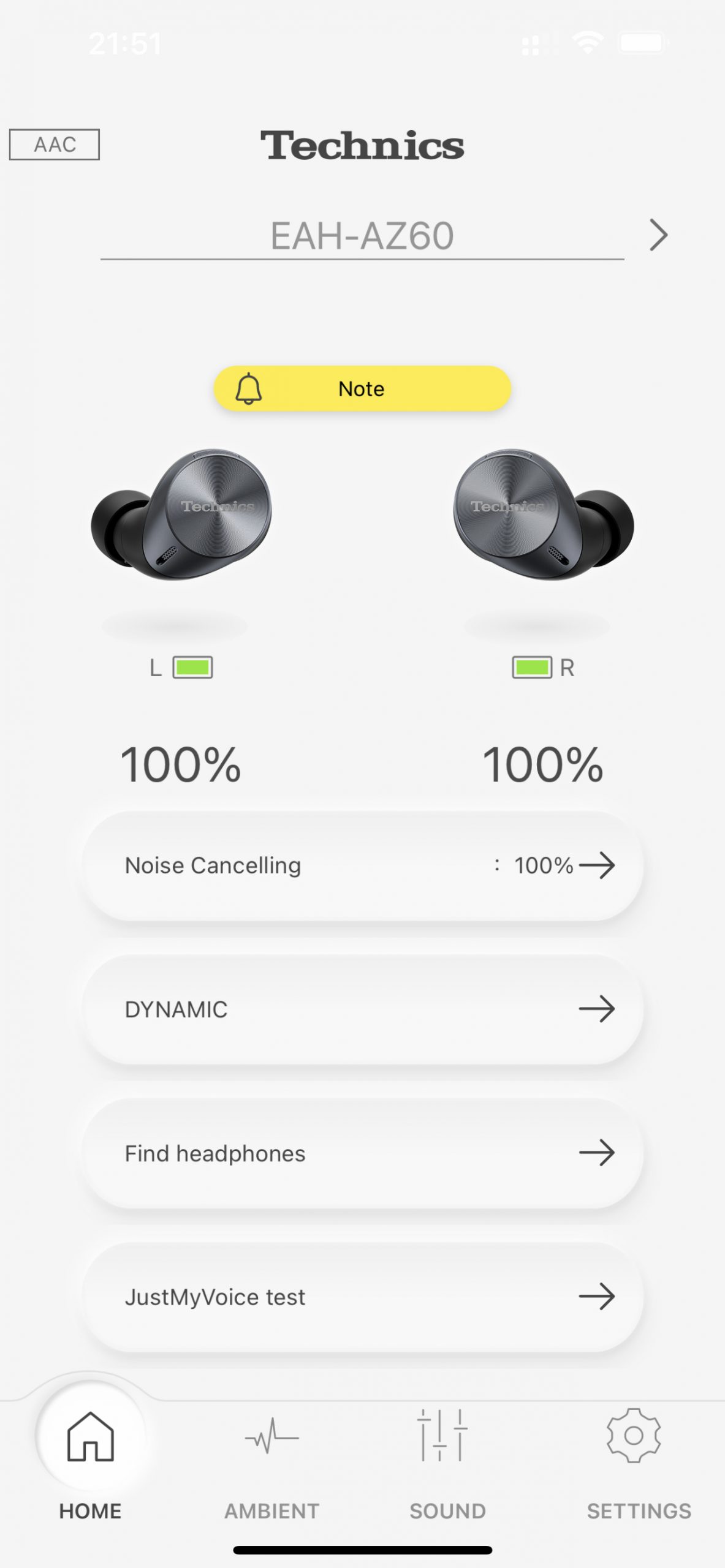Open device details via the EAH-AZ60 chevron
Viewport: 725px width, 1568px height.
658,235
